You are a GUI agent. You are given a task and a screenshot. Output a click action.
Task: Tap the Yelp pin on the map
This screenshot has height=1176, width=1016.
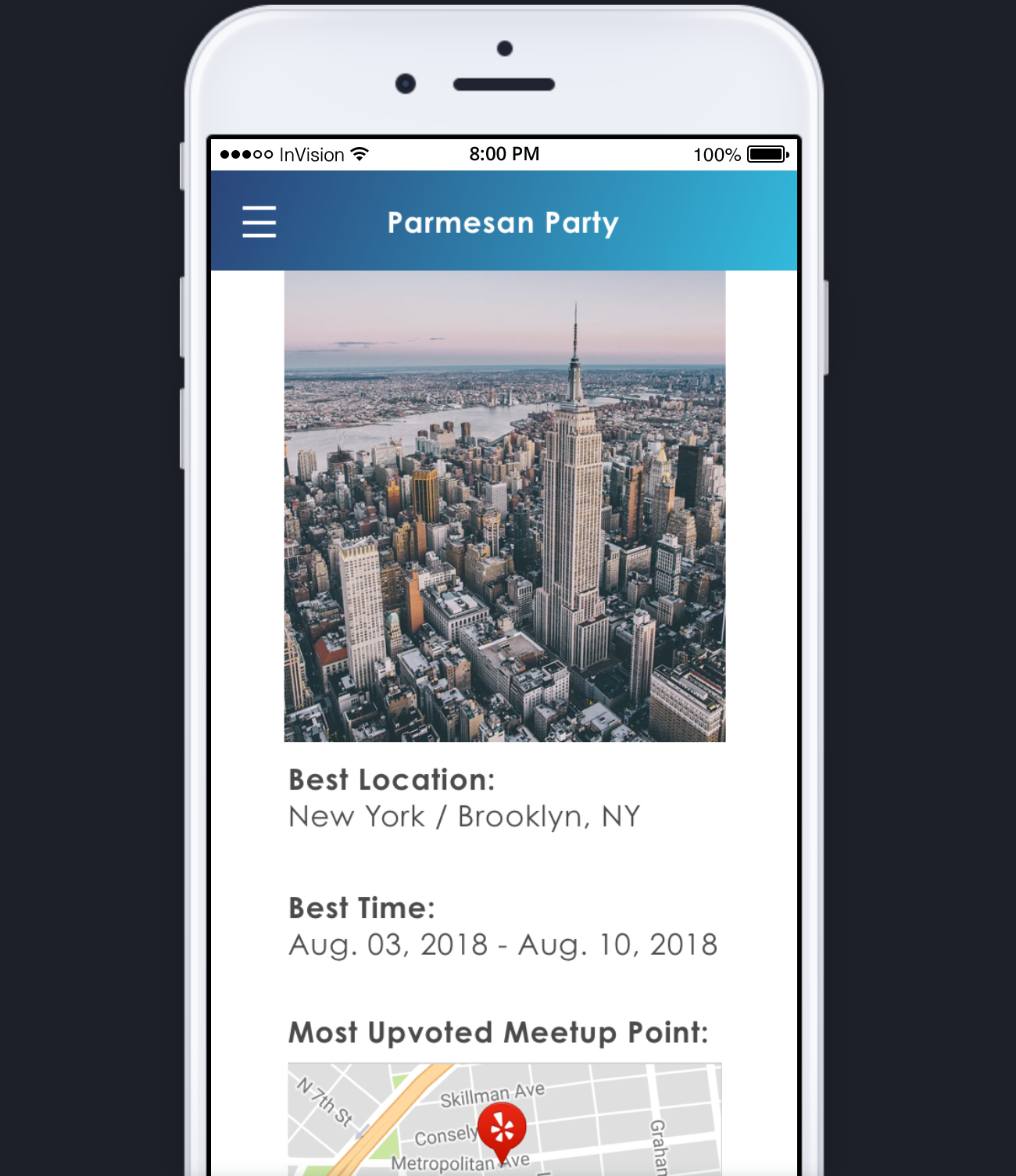502,1128
